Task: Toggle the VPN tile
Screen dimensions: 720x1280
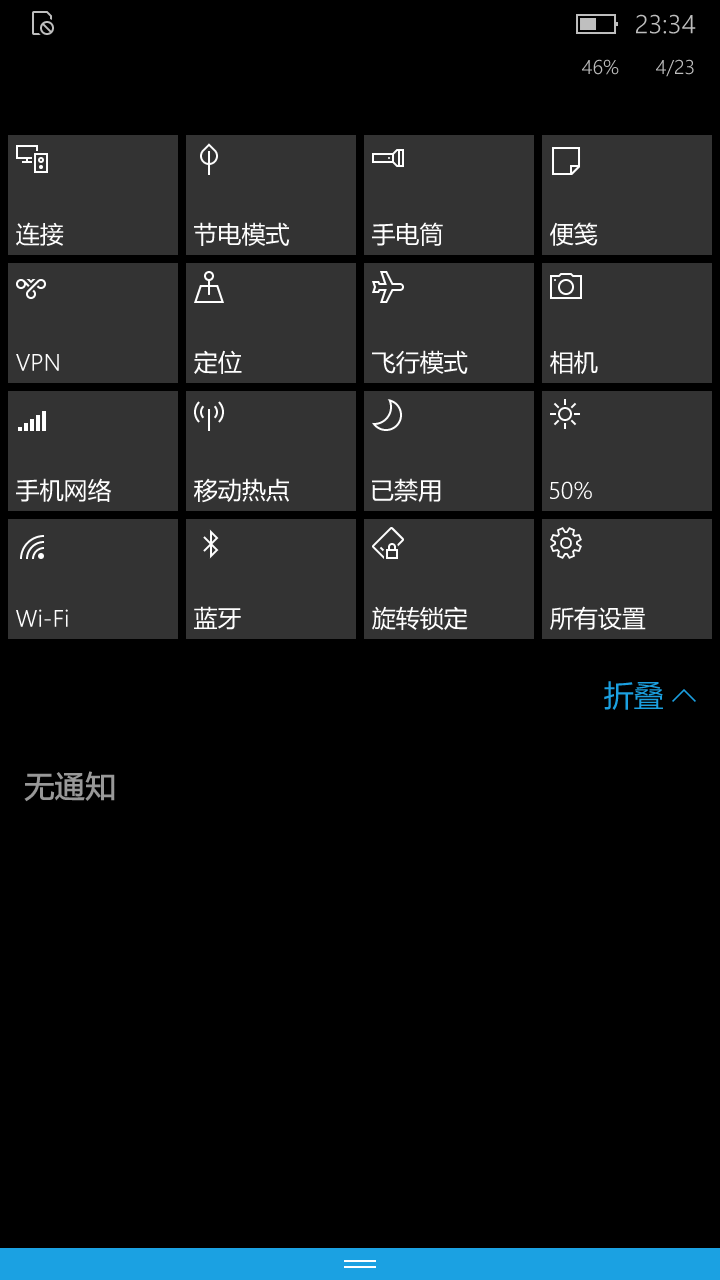Action: (x=93, y=323)
